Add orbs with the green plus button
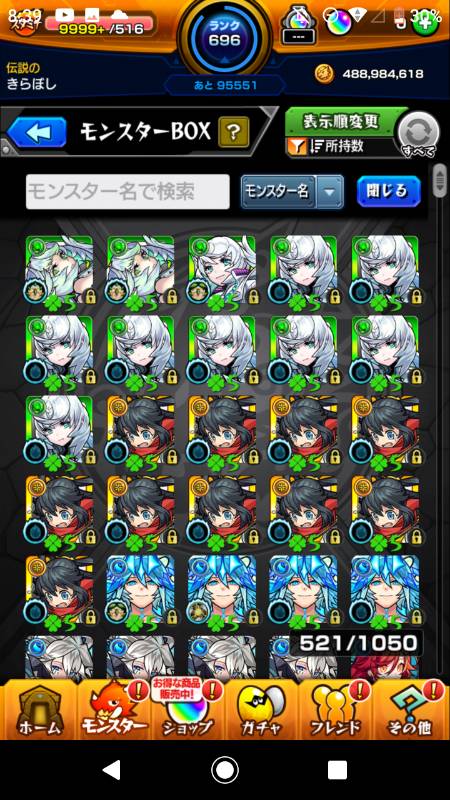450x800 pixels. coord(428,24)
